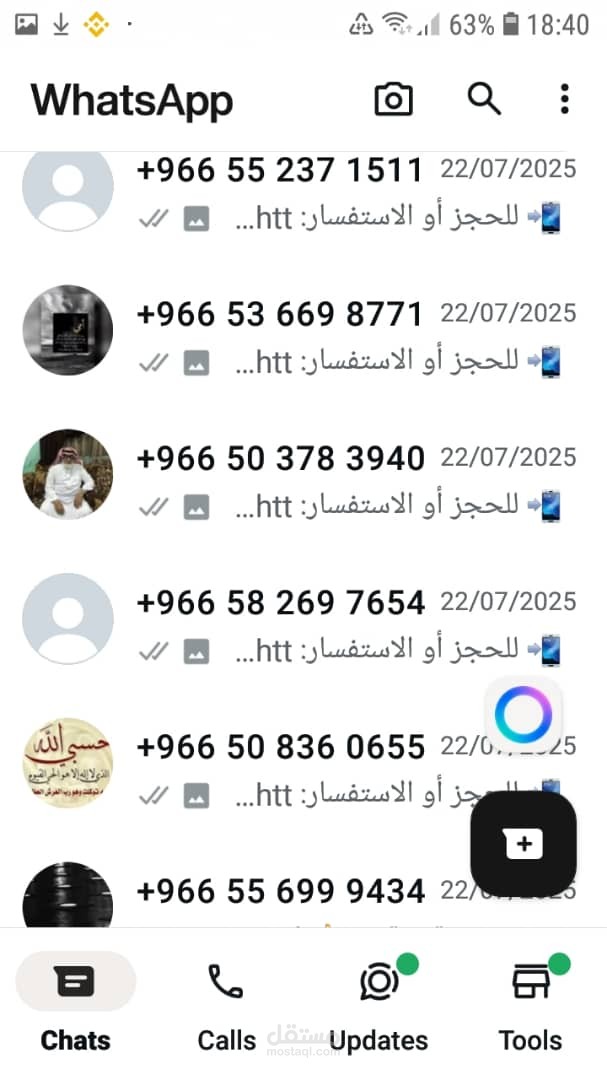607x1080 pixels.
Task: View profile photo of +966 50 378 3940
Action: 68,474
